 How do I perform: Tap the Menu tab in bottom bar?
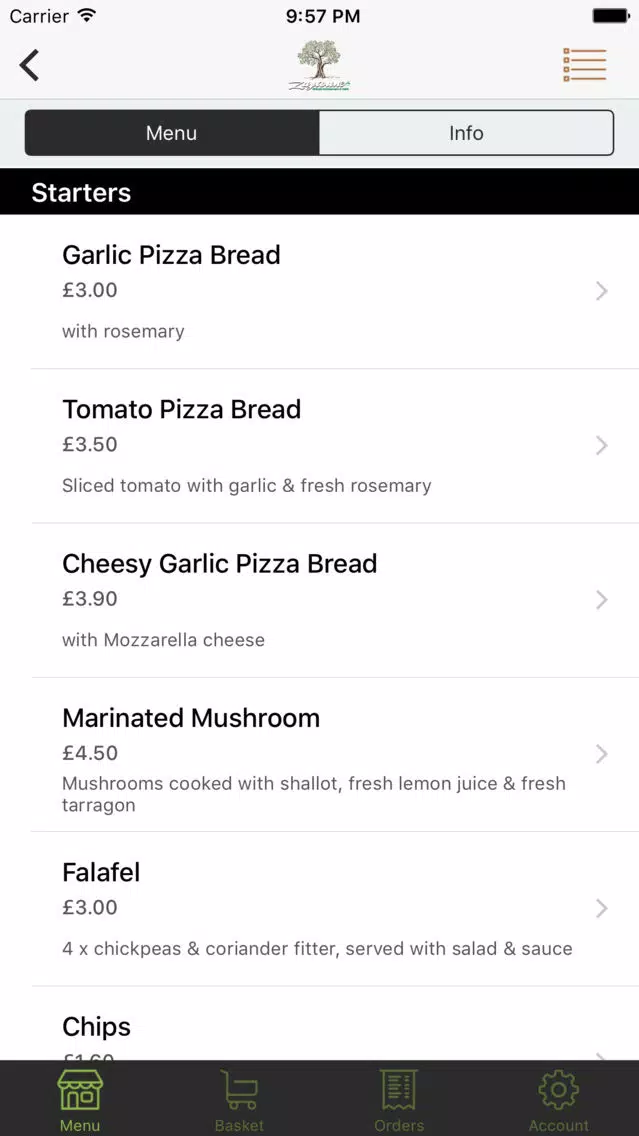pos(80,1100)
